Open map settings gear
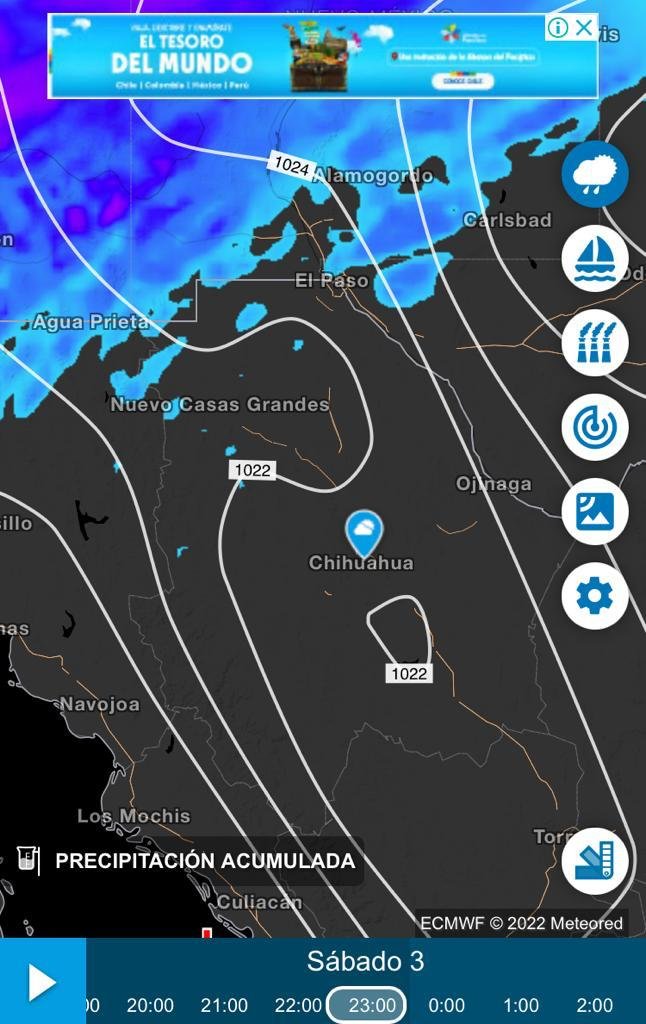 point(595,596)
